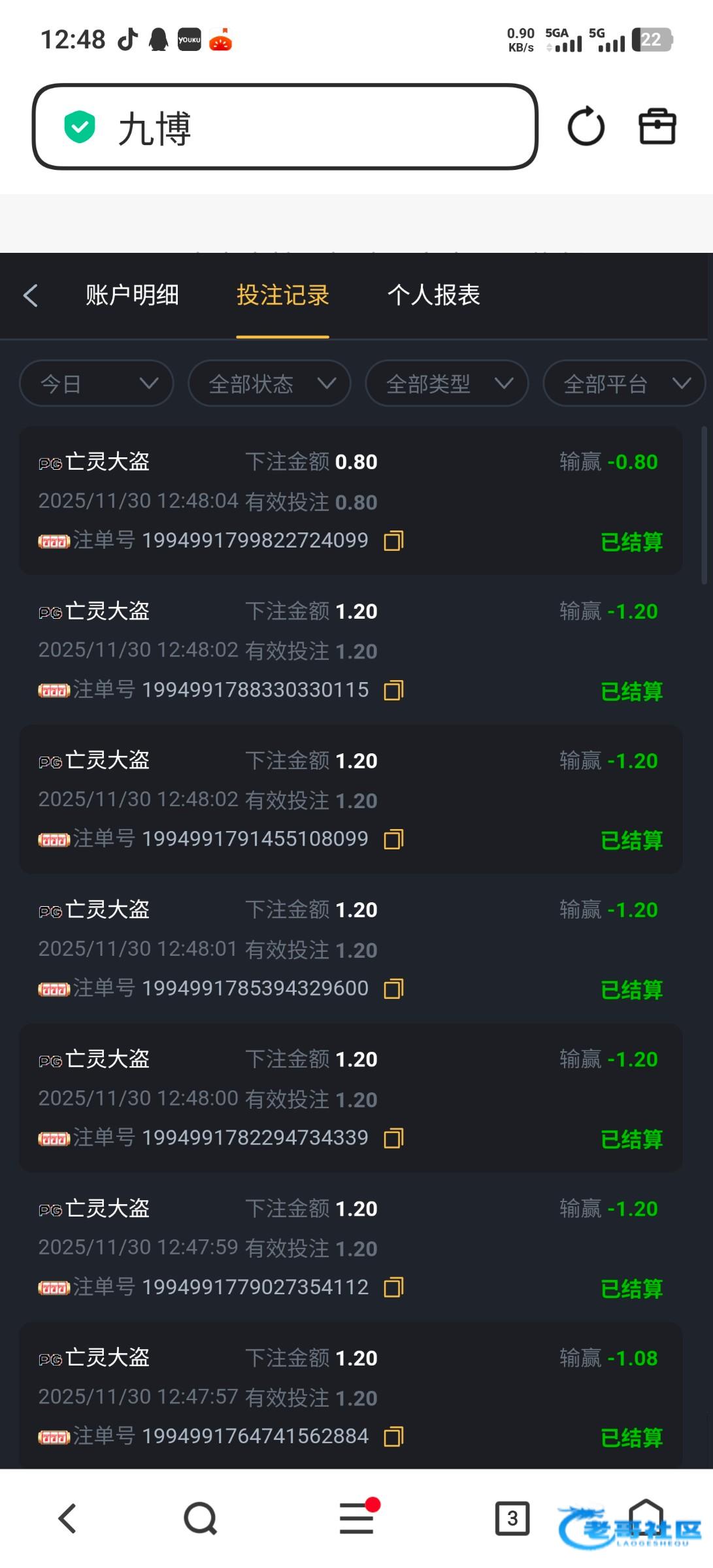This screenshot has width=713, height=1568.
Task: Copy bet number 1994991785394329600
Action: [393, 989]
